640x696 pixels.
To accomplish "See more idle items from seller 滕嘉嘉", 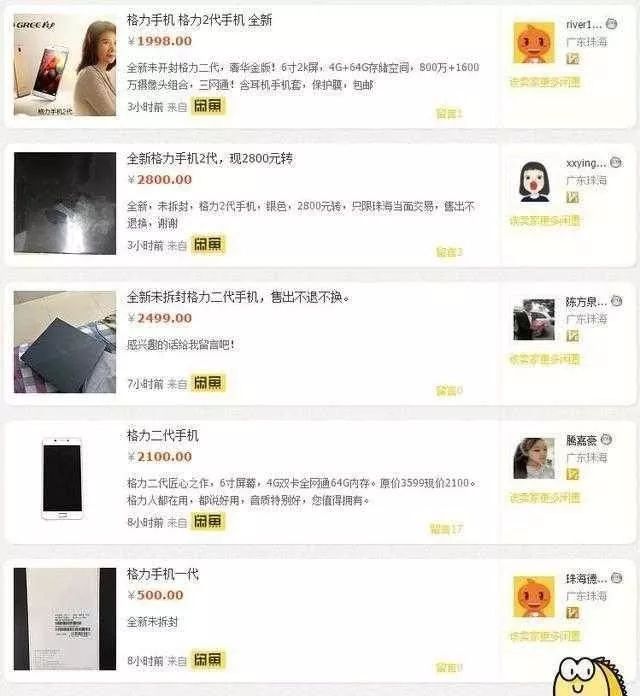I will (x=544, y=497).
